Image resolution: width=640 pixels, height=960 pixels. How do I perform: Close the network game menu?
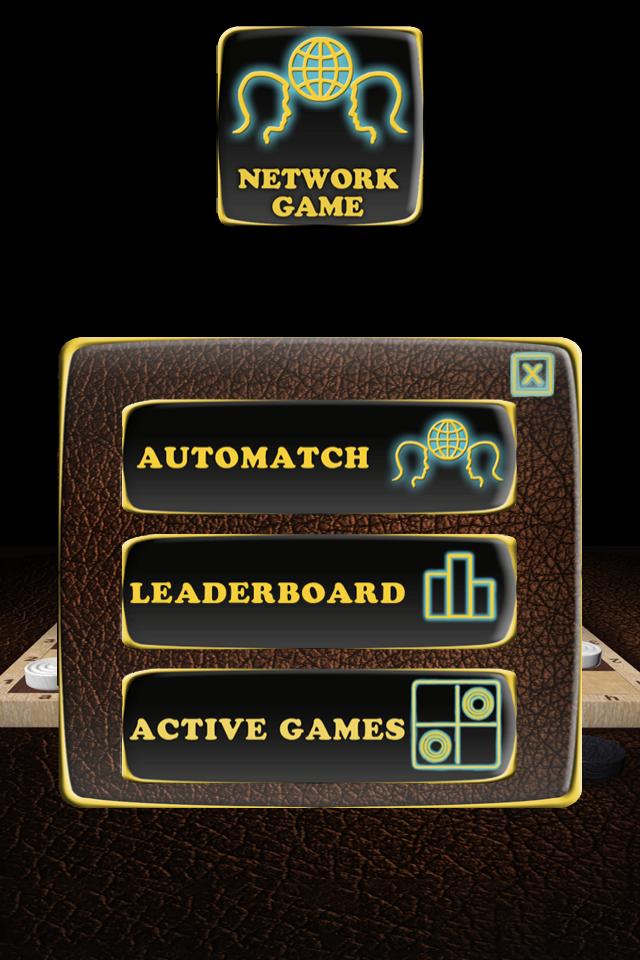(532, 375)
